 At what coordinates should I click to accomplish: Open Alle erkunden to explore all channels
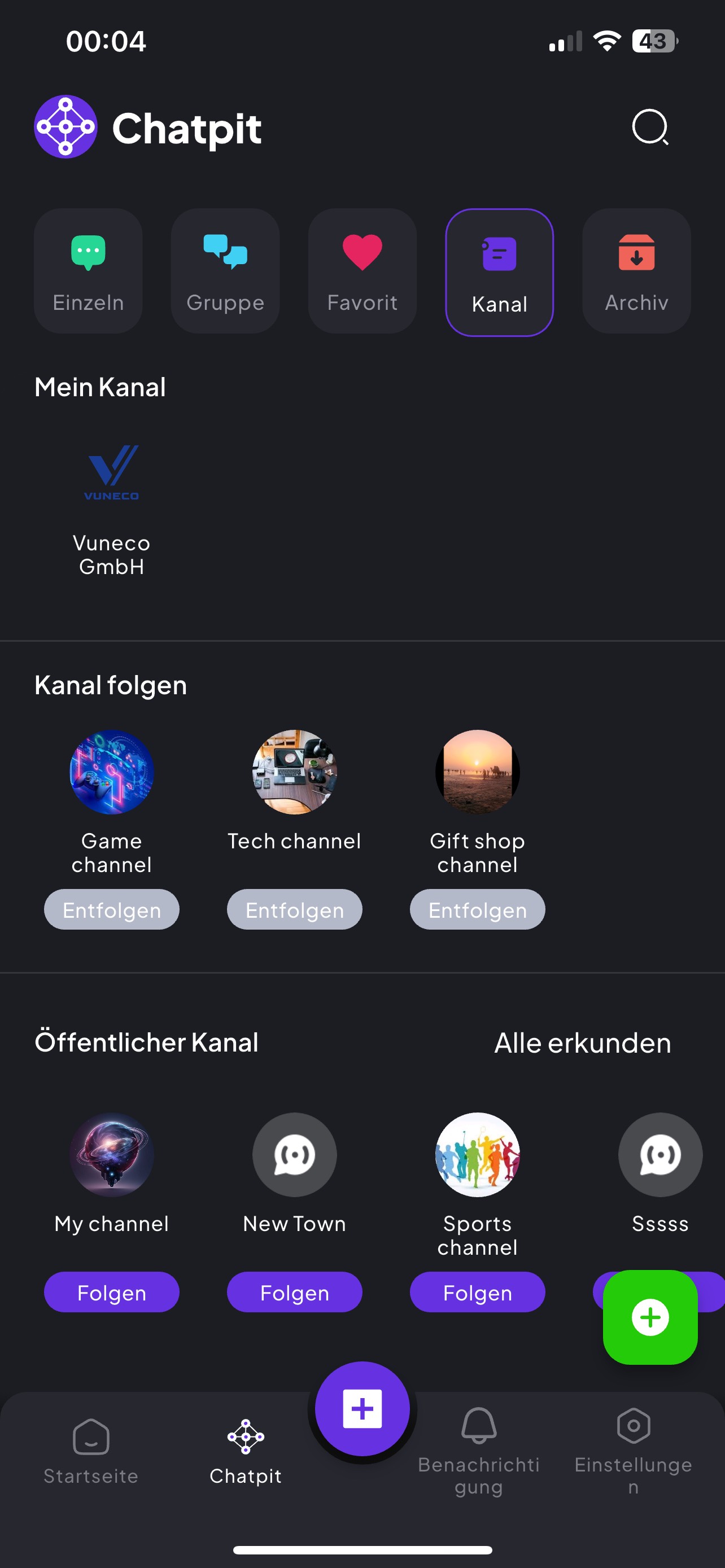pos(582,1042)
